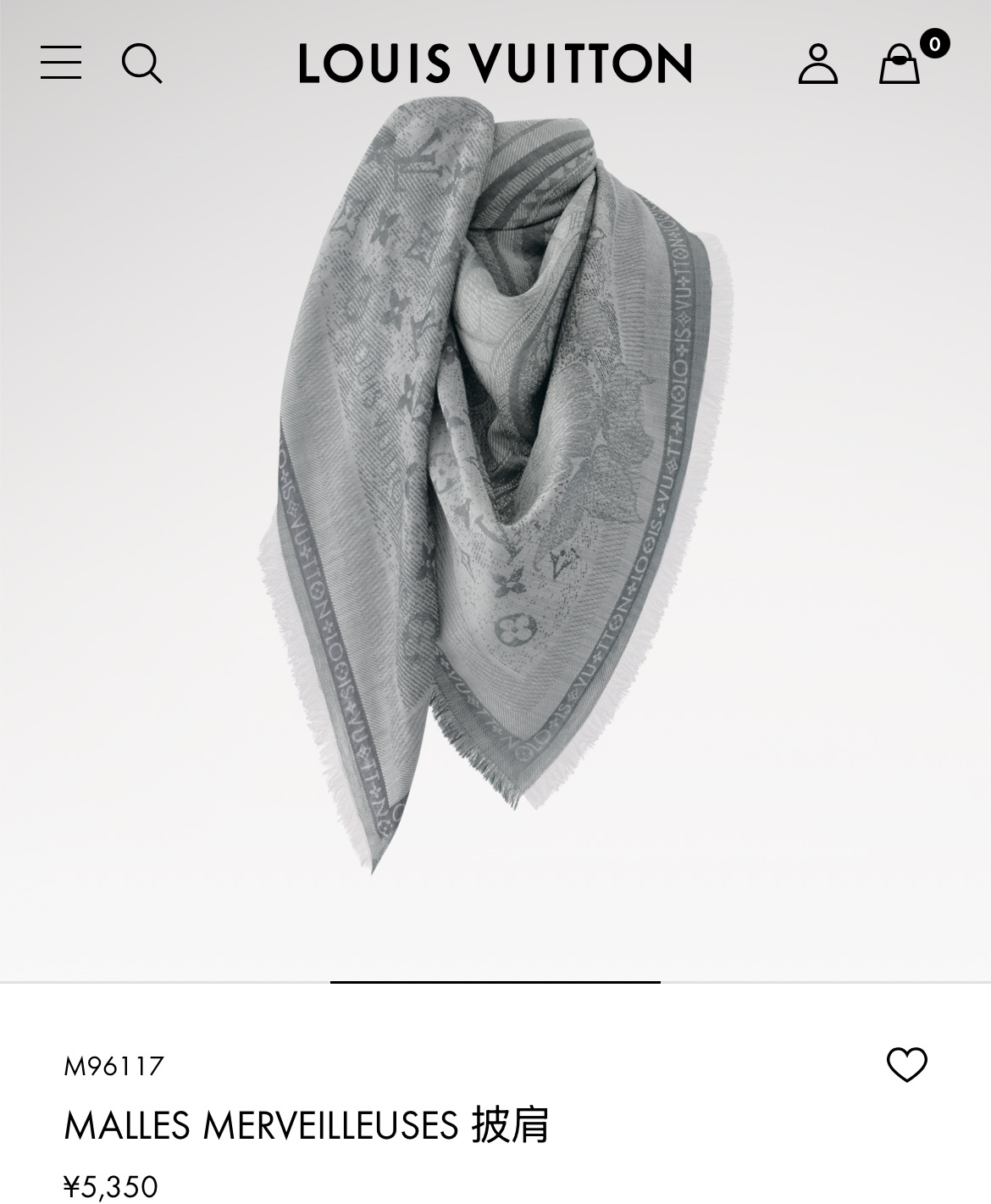991x1204 pixels.
Task: Open the account profile icon
Action: 817,64
